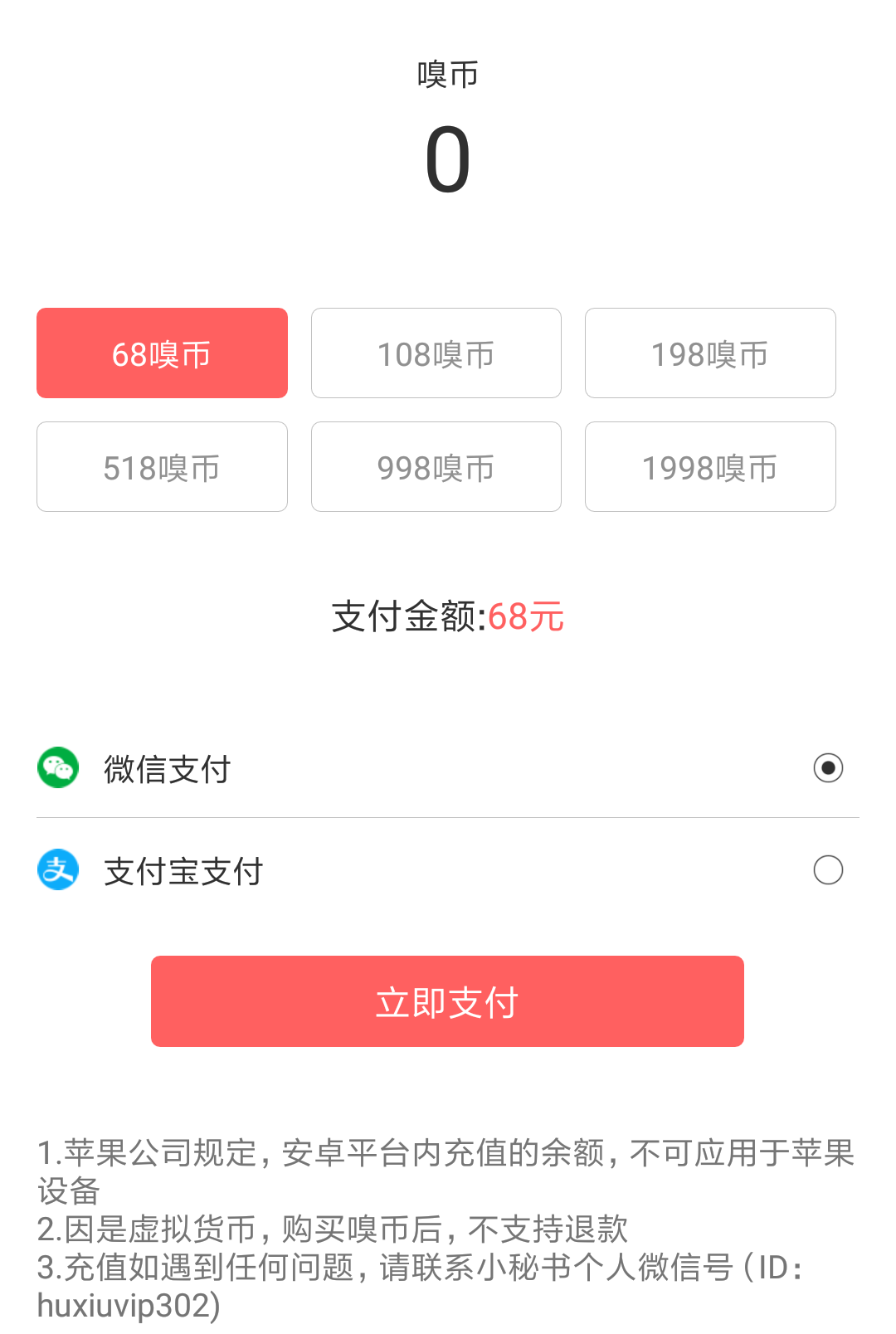
Task: Choose the 998嗅币 package
Action: point(436,467)
